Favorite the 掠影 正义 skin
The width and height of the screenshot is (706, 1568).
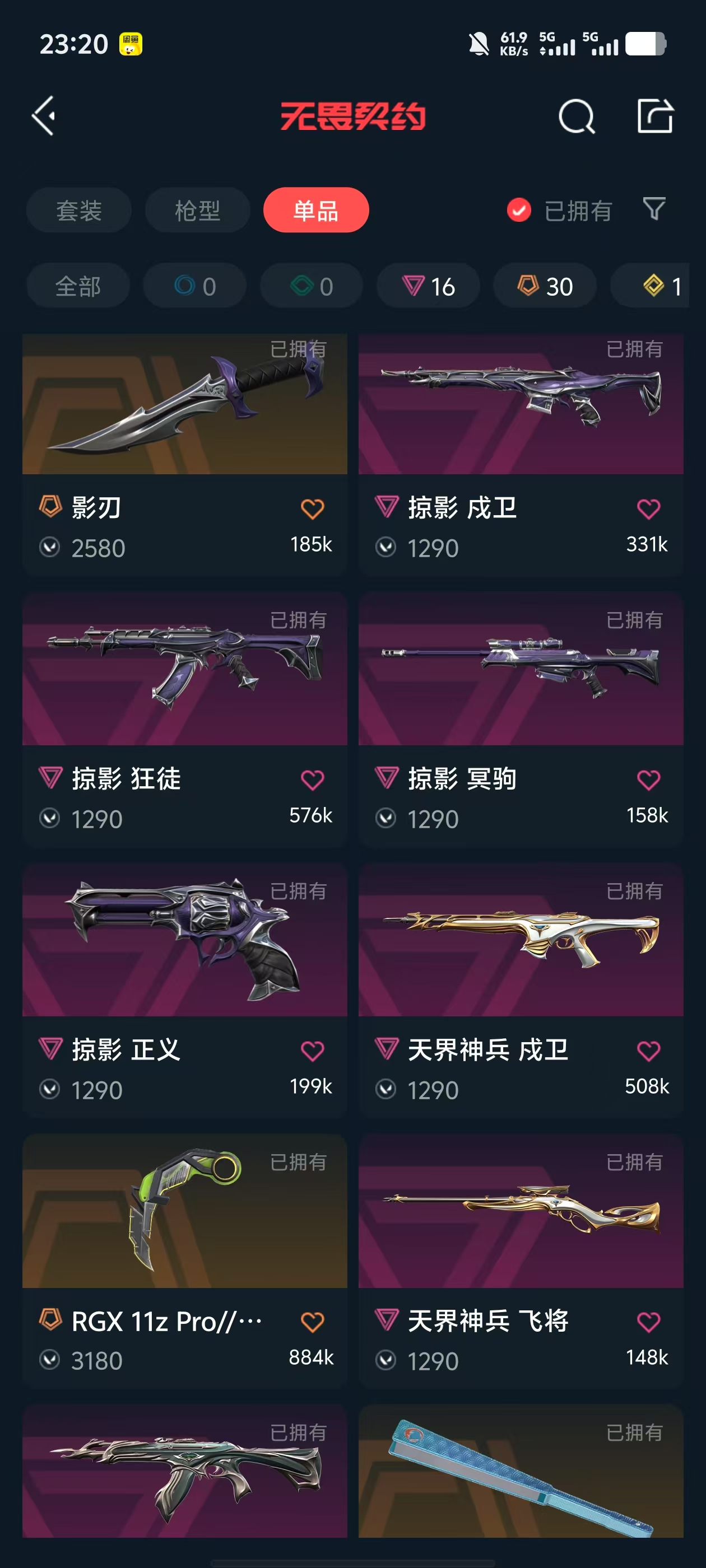312,1051
